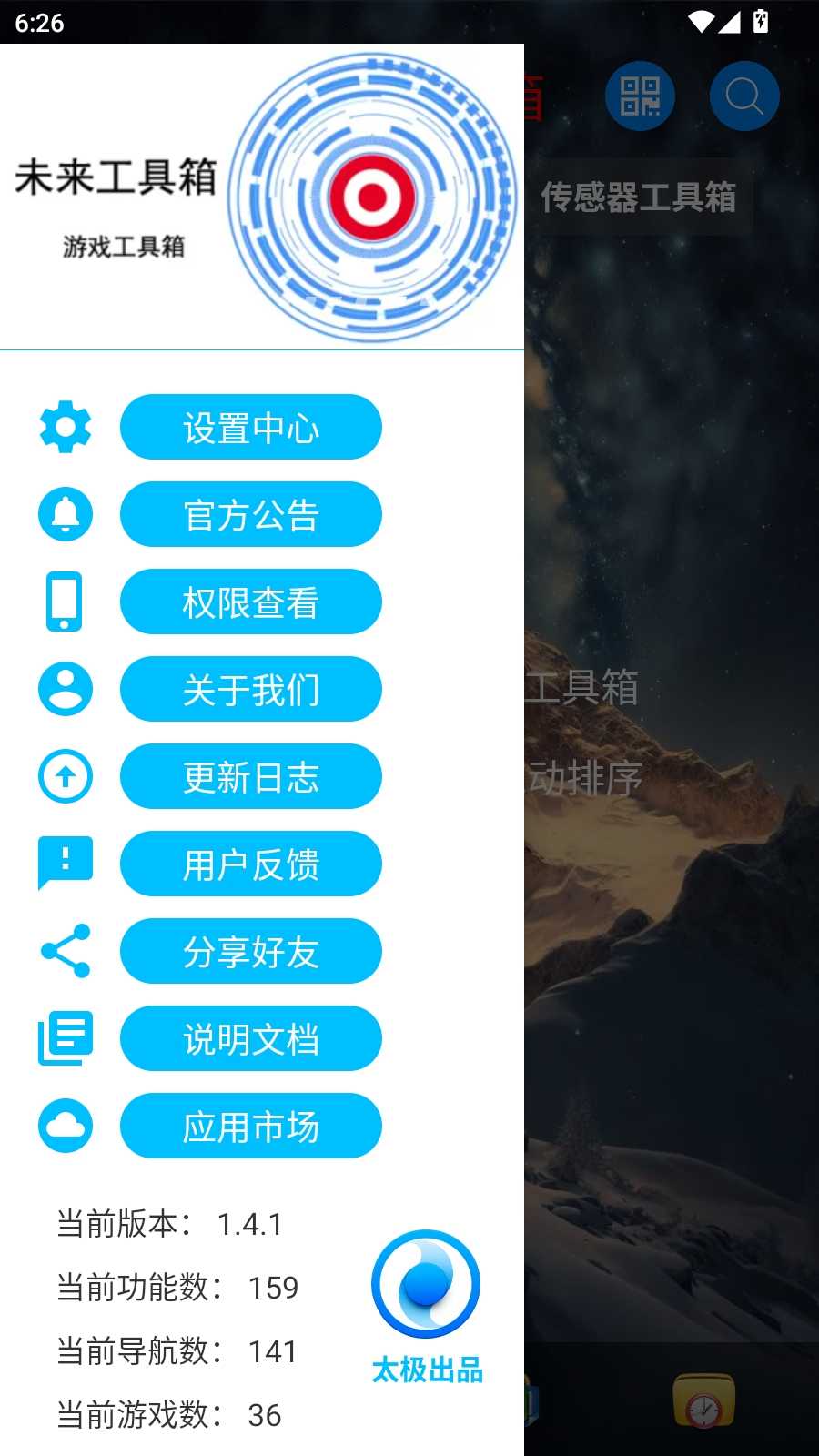Tap 分享好友 to share with friends
819x1456 pixels.
coord(250,952)
